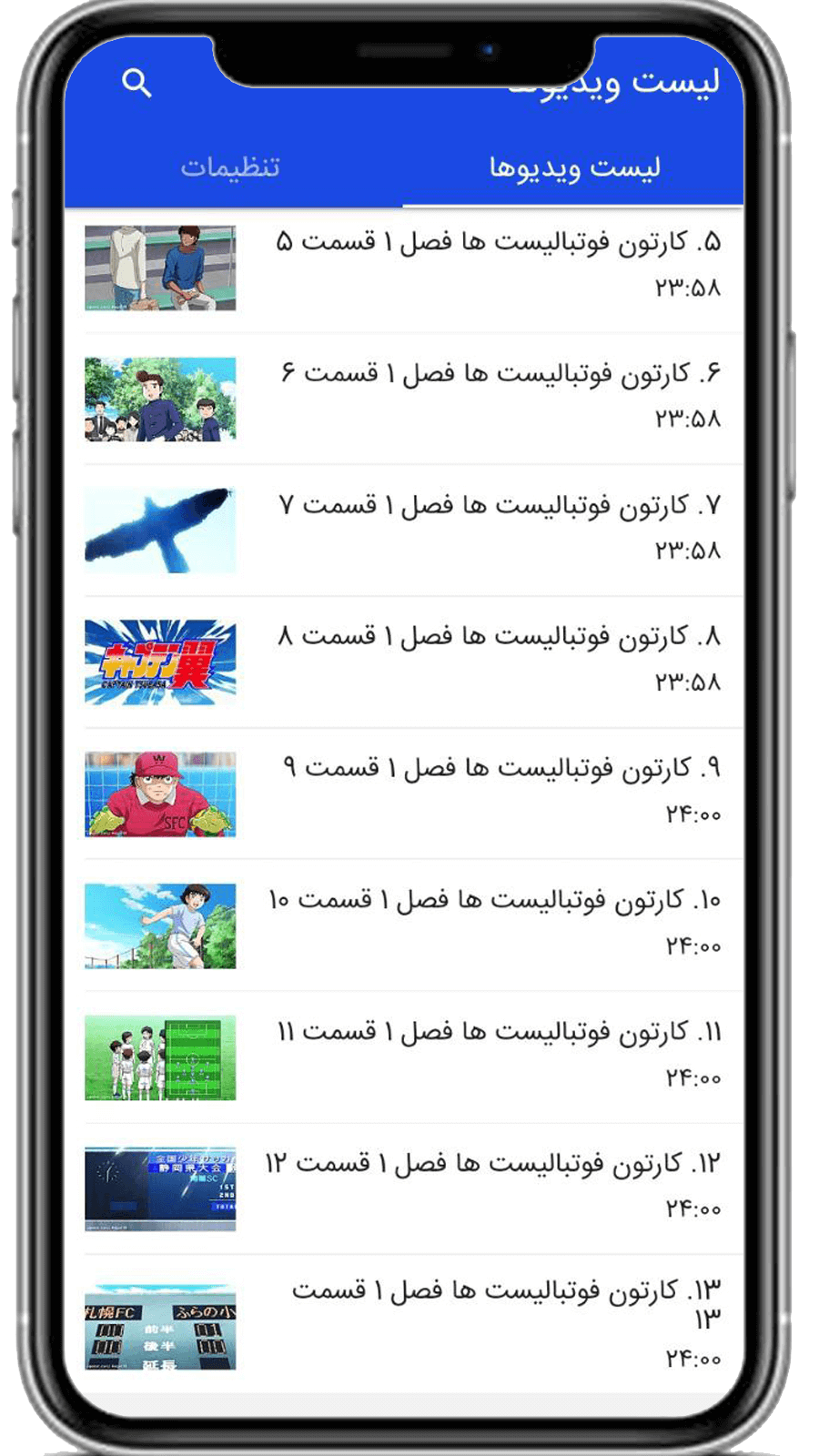Play episode ۱۰ of کارتون فوتبالیست ها
This screenshot has width=819, height=1456.
click(497, 901)
